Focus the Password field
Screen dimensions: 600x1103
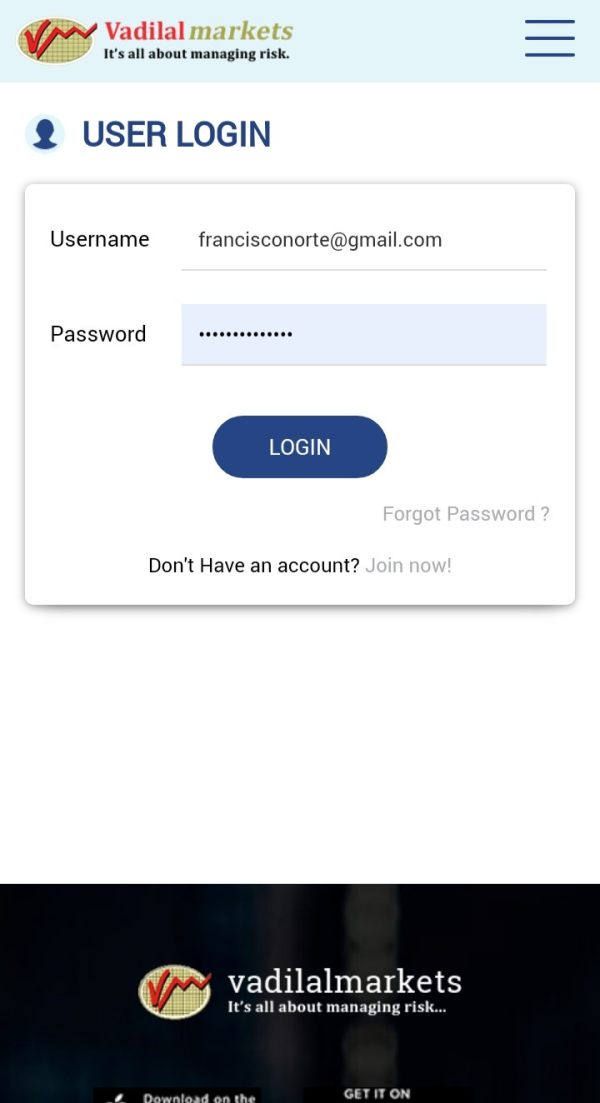click(364, 334)
